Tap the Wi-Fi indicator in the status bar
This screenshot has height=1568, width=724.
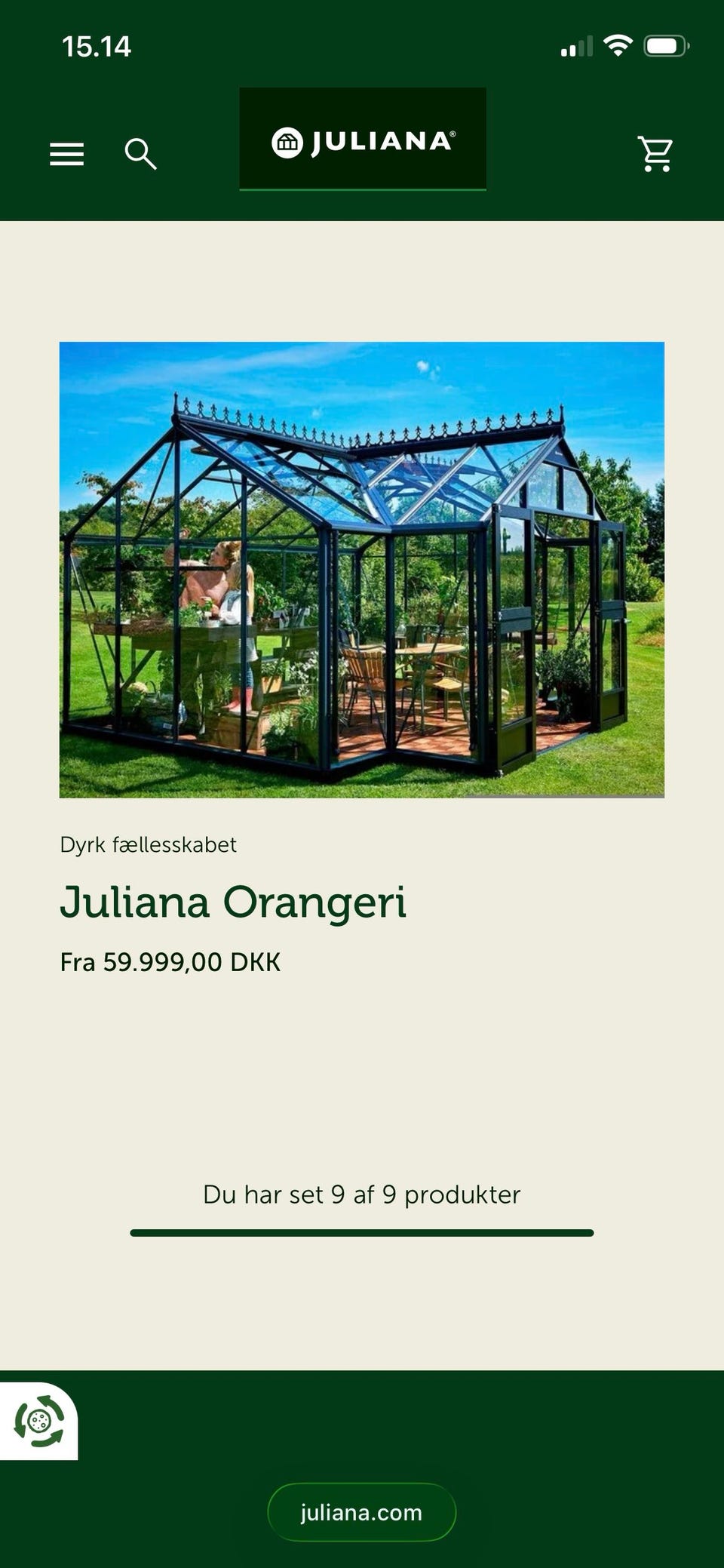pyautogui.click(x=618, y=45)
